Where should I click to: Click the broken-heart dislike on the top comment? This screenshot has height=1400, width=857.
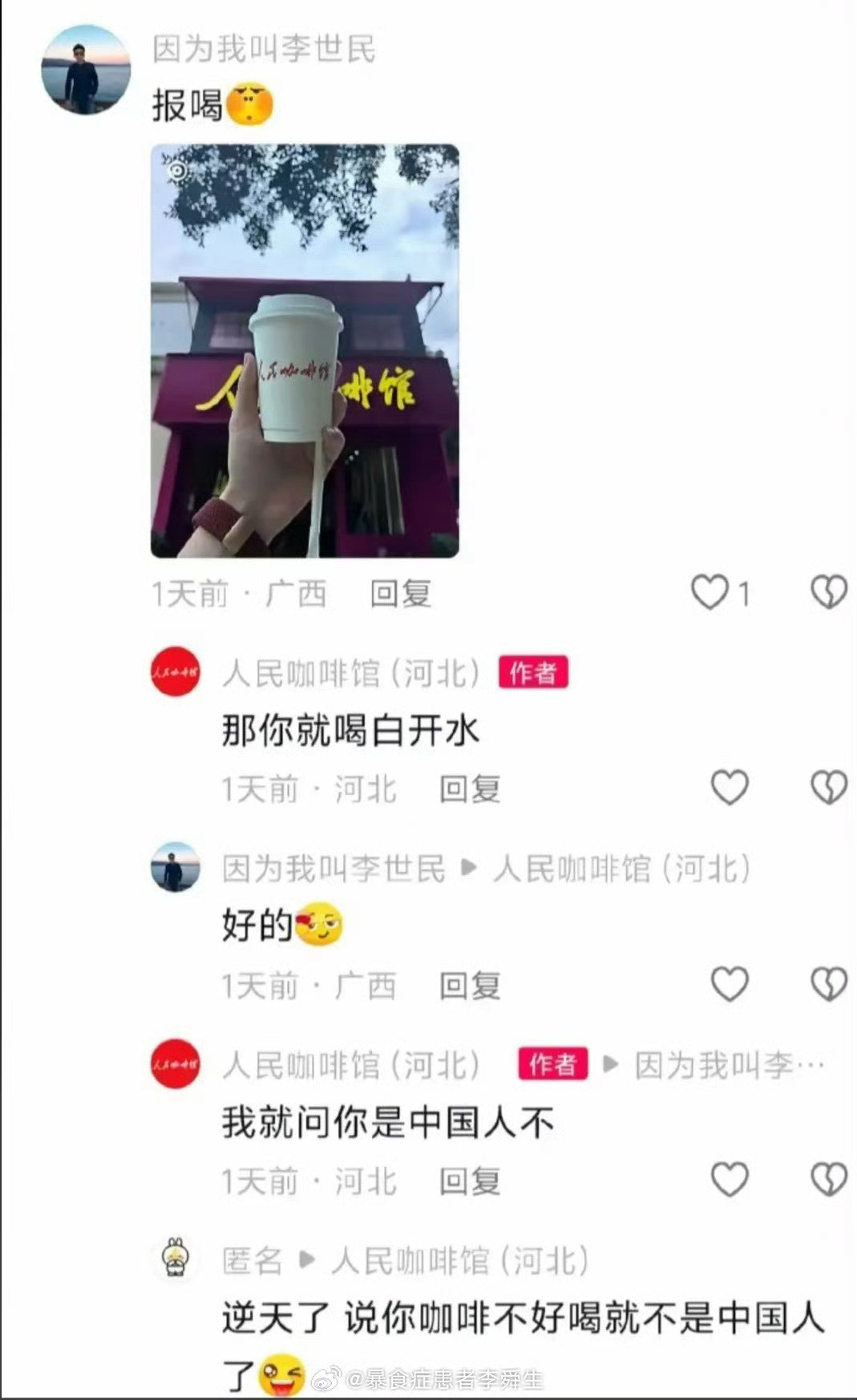[x=829, y=591]
